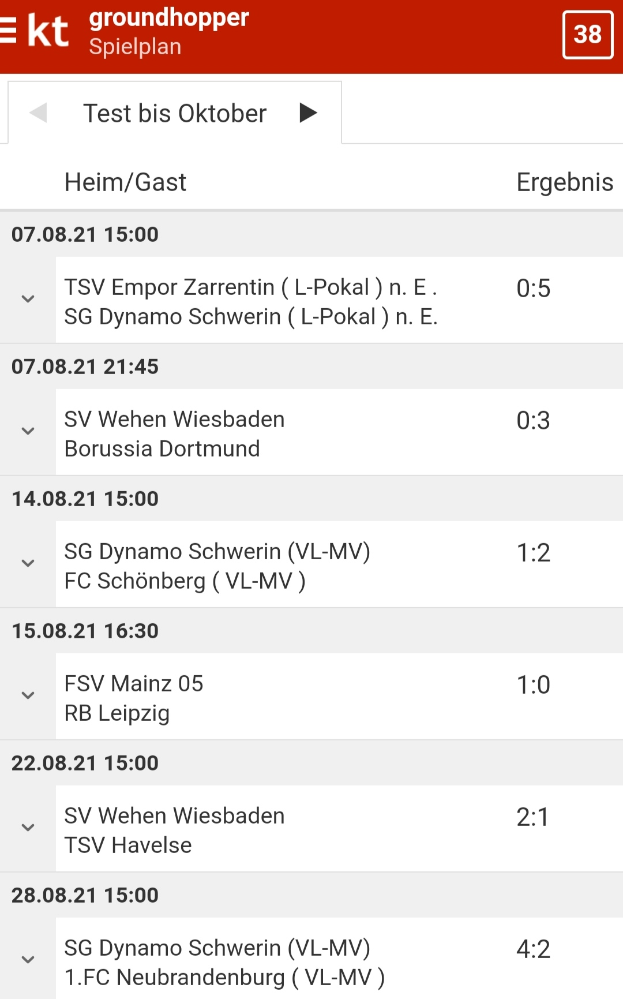Expand the TSV Empor Zarrentin match details

[27, 299]
